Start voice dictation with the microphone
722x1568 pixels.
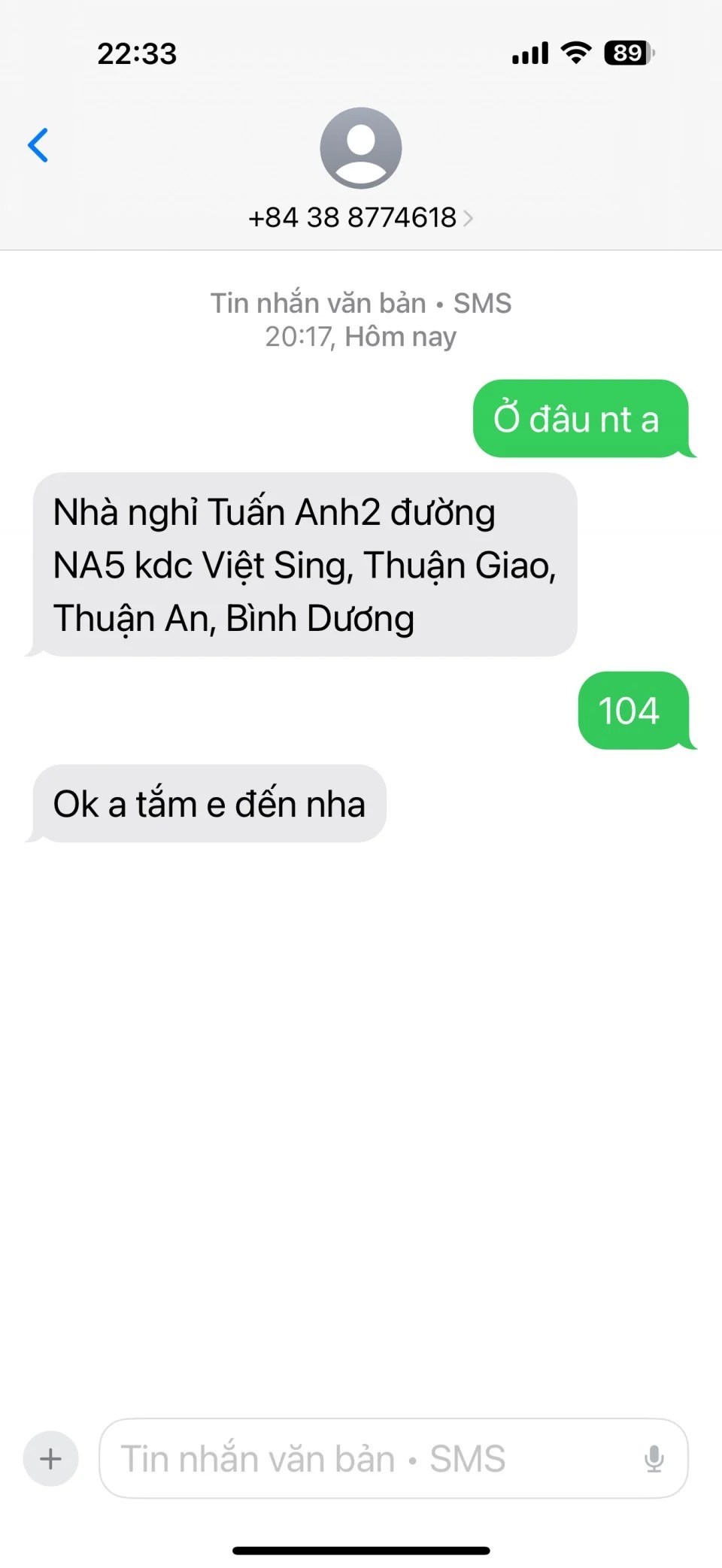click(654, 1458)
